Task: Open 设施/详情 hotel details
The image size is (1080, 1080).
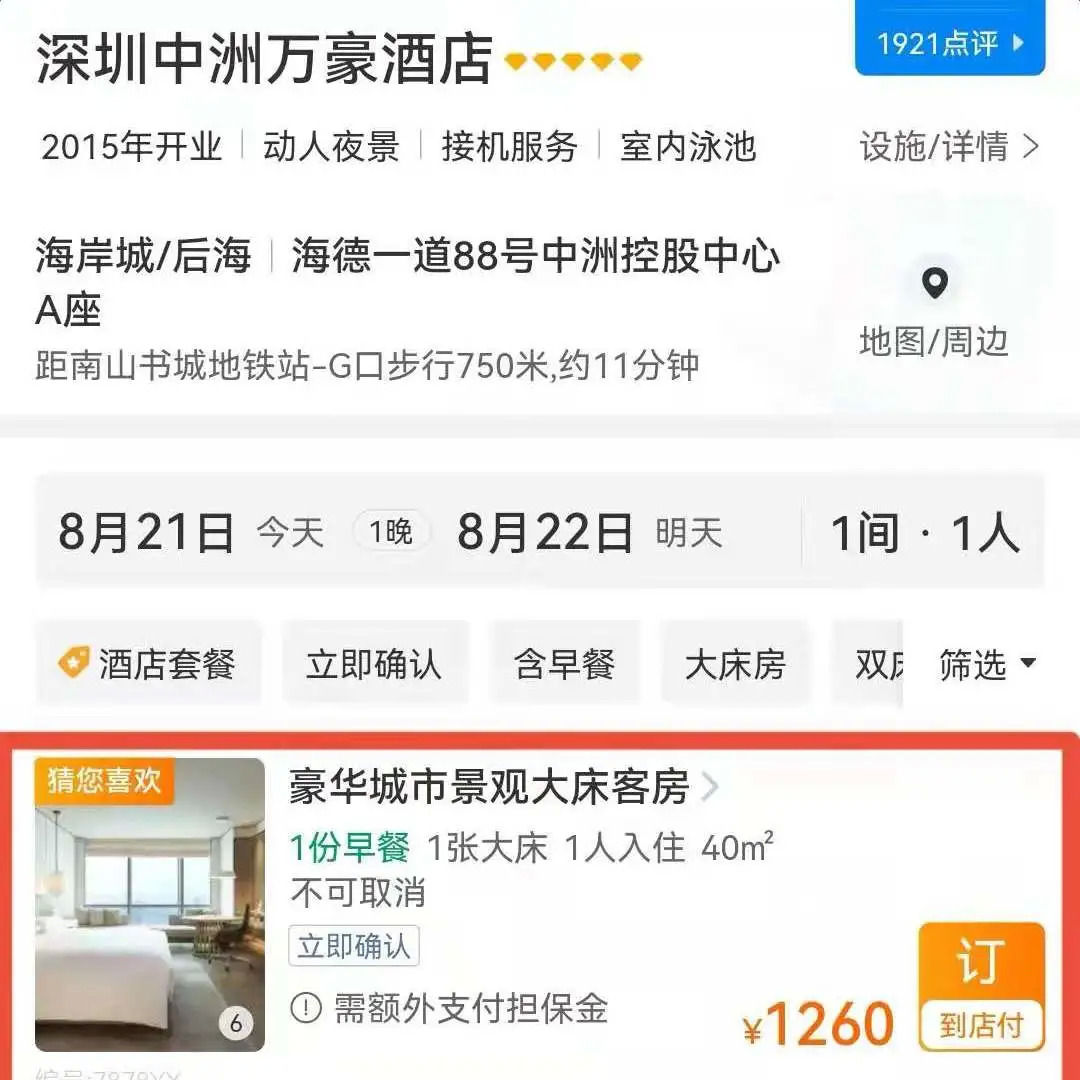Action: (948, 147)
